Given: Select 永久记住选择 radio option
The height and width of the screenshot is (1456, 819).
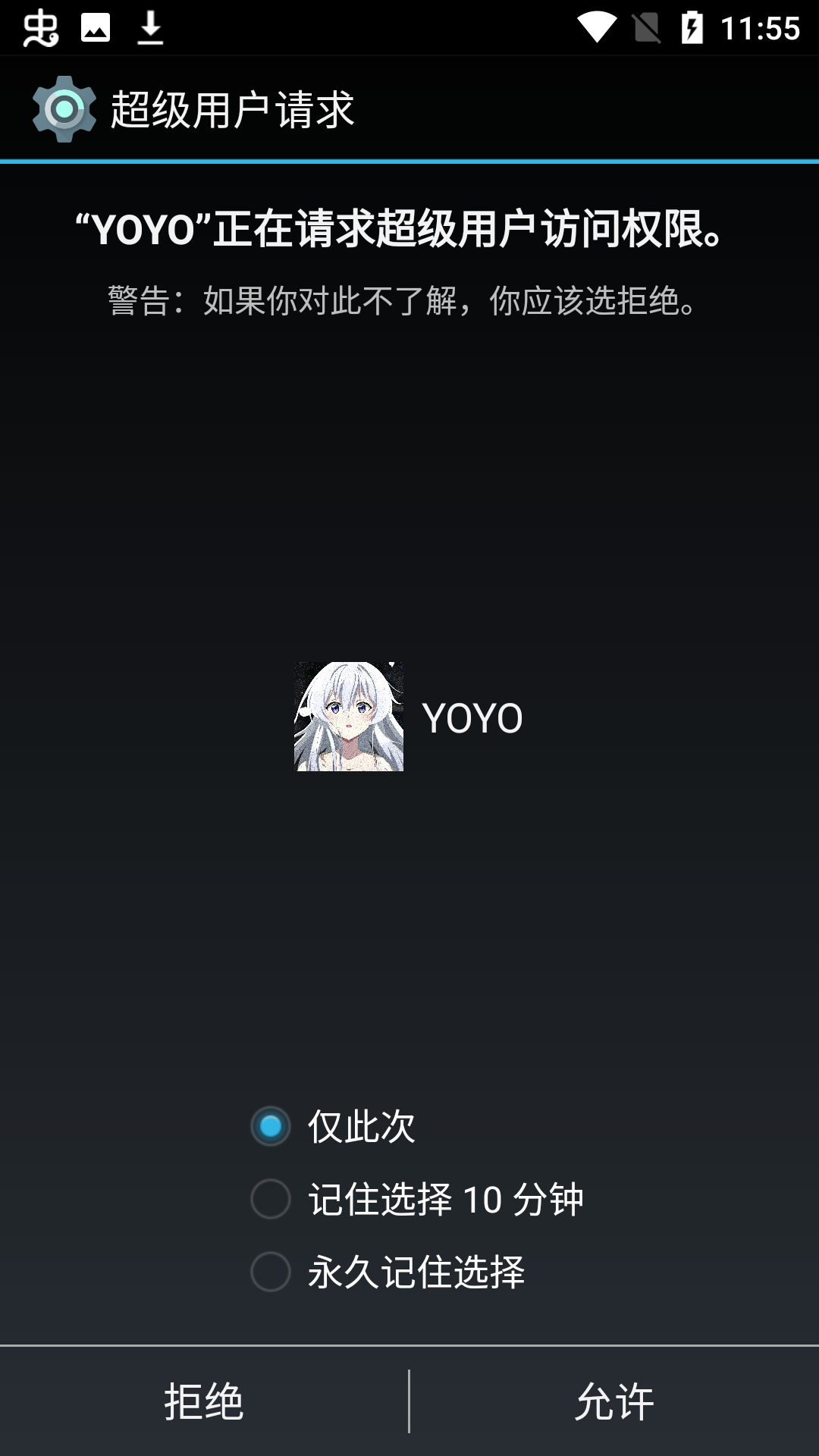Looking at the screenshot, I should [x=271, y=1272].
